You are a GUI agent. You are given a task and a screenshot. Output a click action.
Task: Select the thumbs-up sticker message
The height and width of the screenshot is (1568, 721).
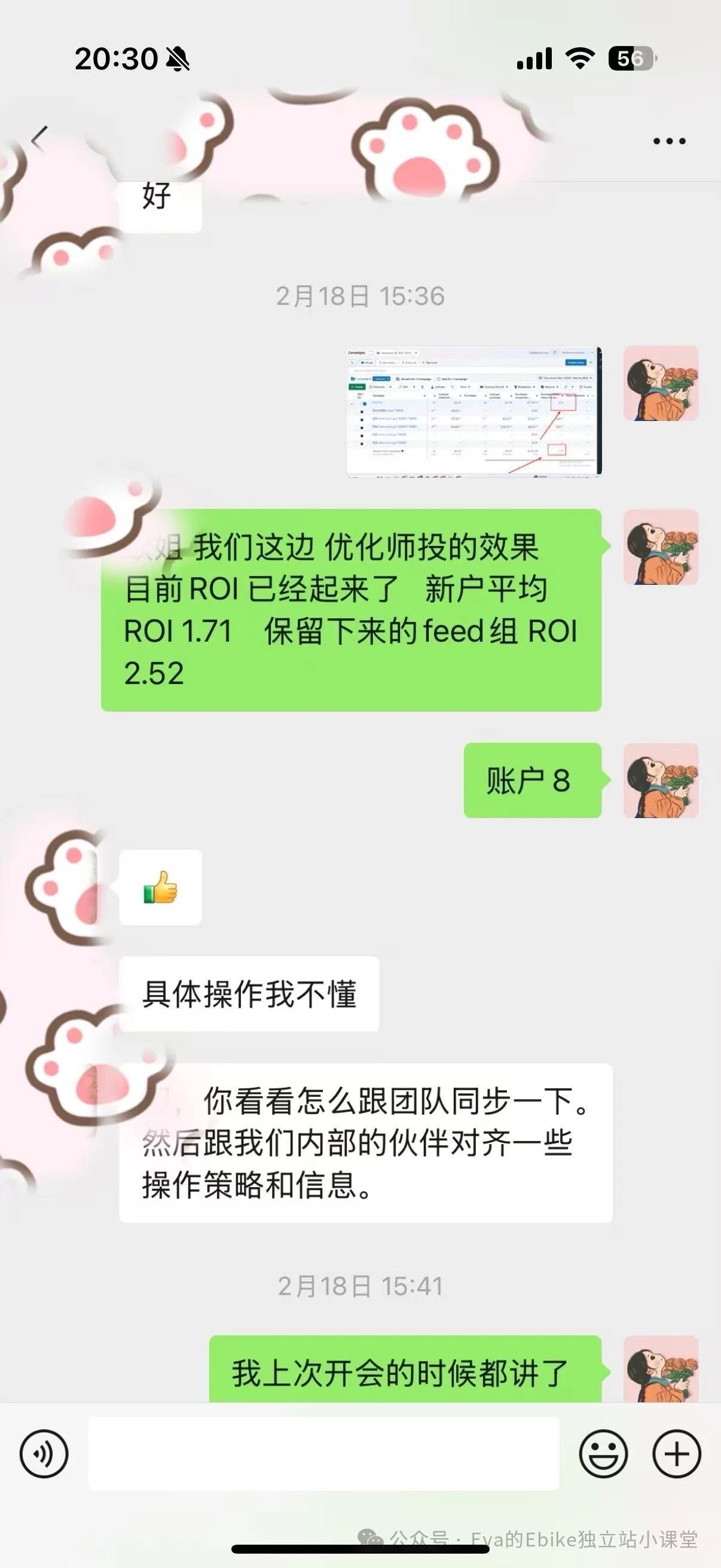[160, 889]
